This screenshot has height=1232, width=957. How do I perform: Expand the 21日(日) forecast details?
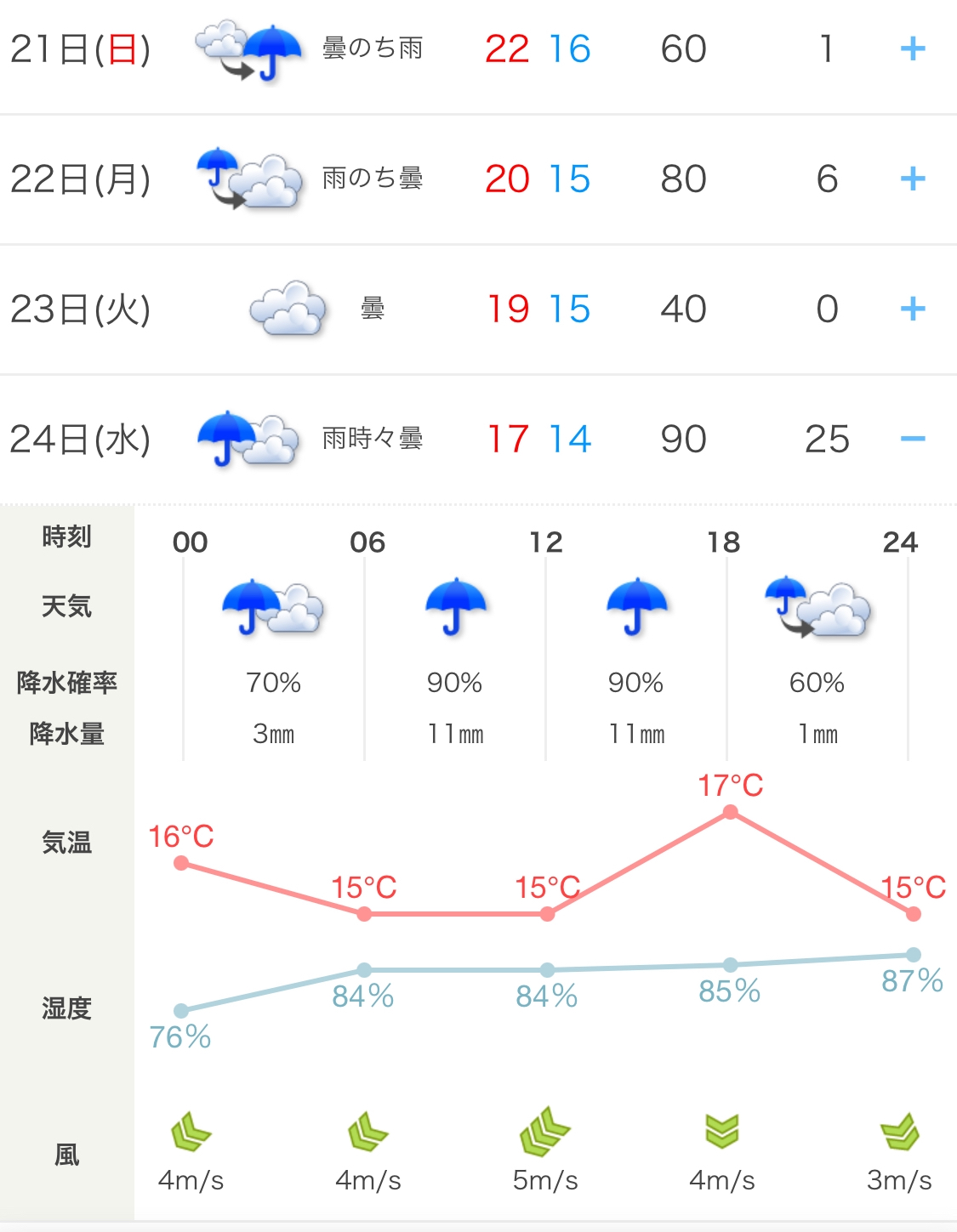click(x=912, y=49)
